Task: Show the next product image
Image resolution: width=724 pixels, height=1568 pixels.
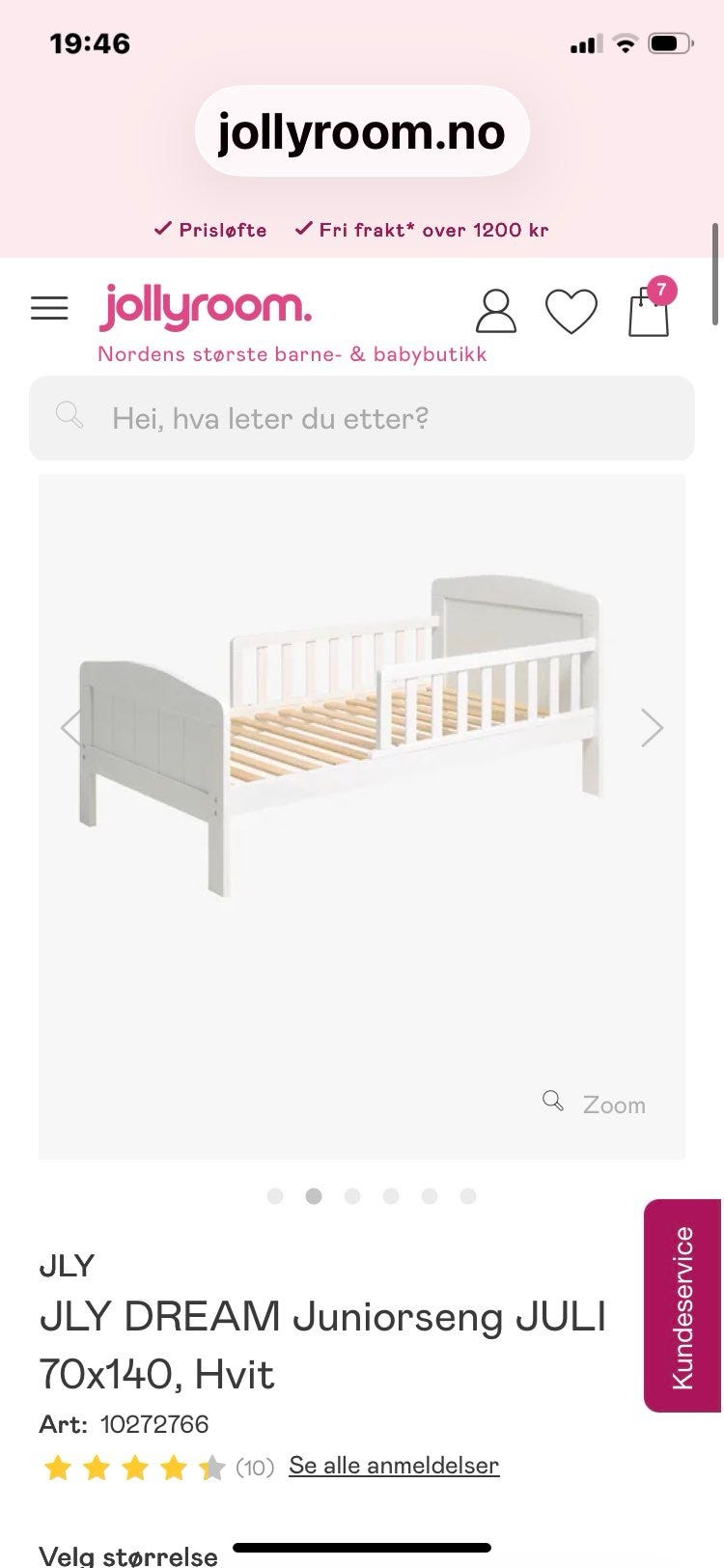Action: tap(652, 727)
